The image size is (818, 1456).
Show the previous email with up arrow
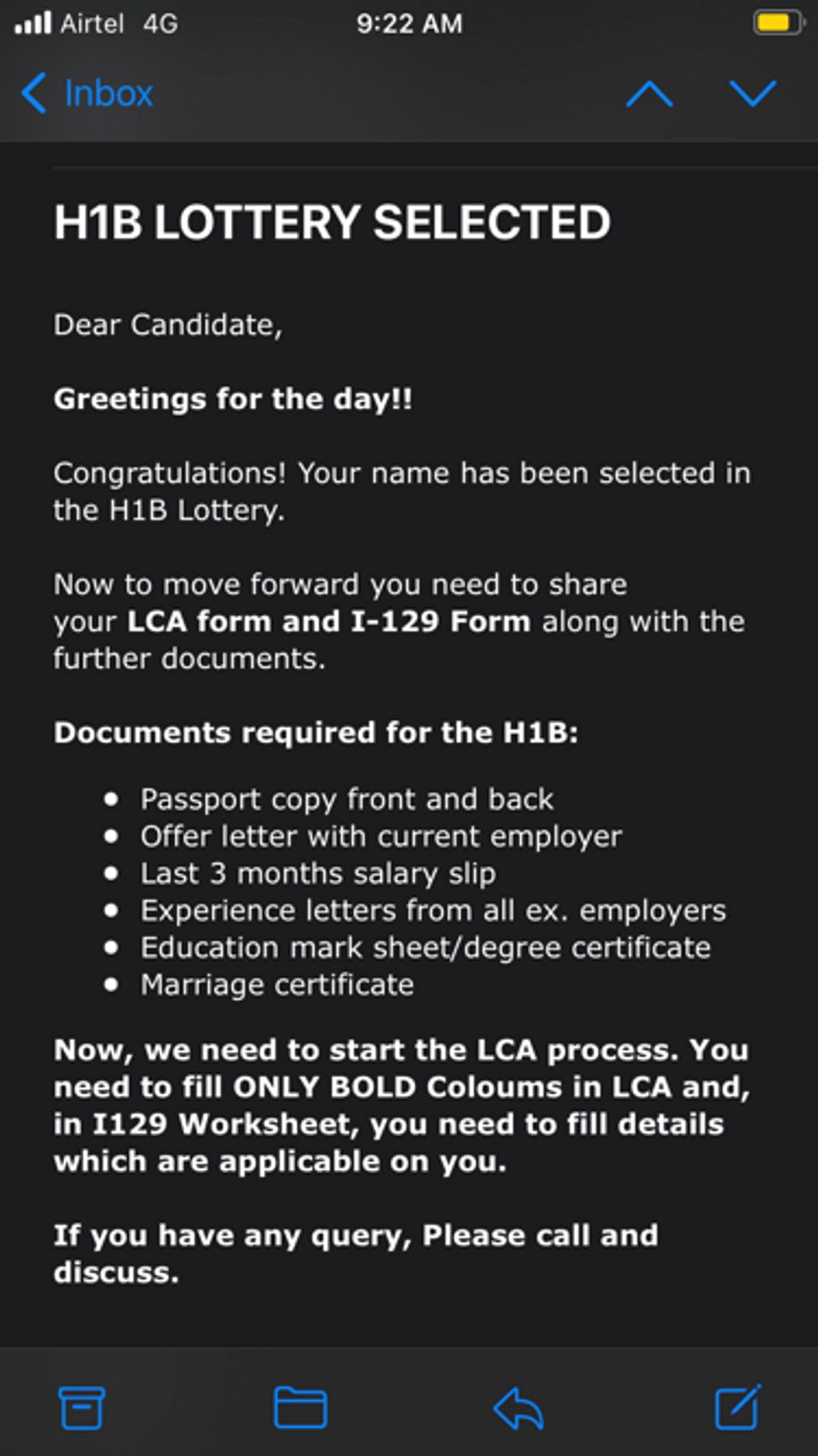pyautogui.click(x=649, y=94)
